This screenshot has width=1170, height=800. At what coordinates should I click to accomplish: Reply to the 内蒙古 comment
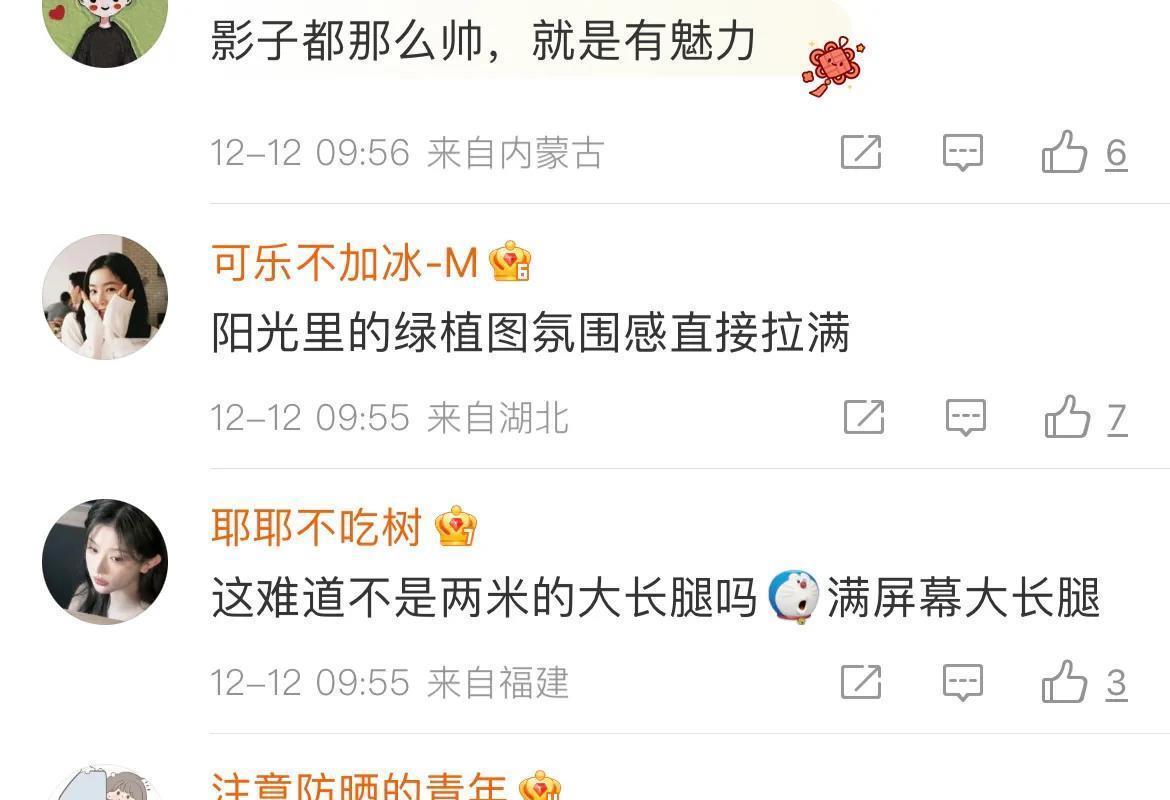pos(963,152)
